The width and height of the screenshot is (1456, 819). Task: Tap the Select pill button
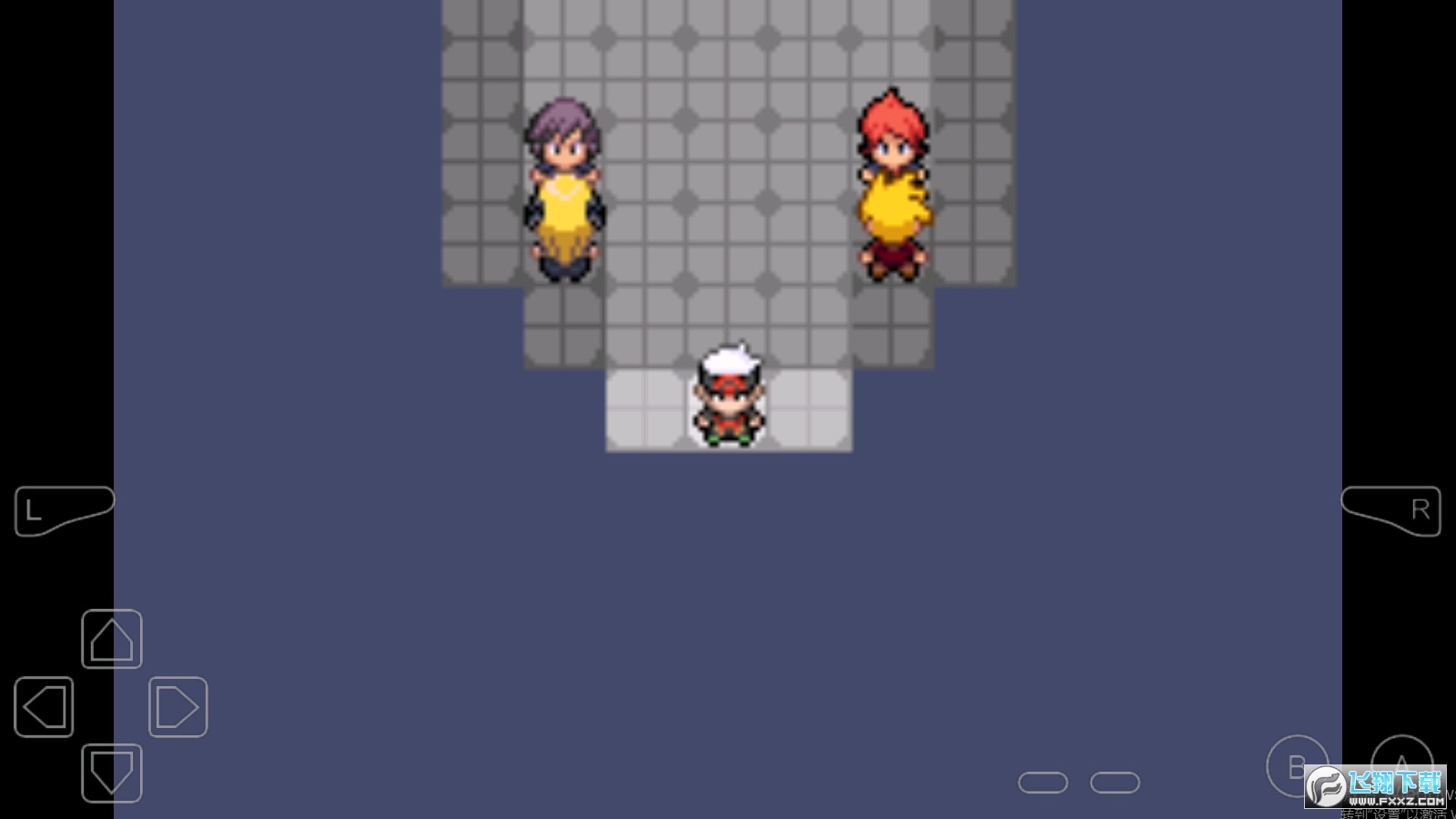[1043, 783]
